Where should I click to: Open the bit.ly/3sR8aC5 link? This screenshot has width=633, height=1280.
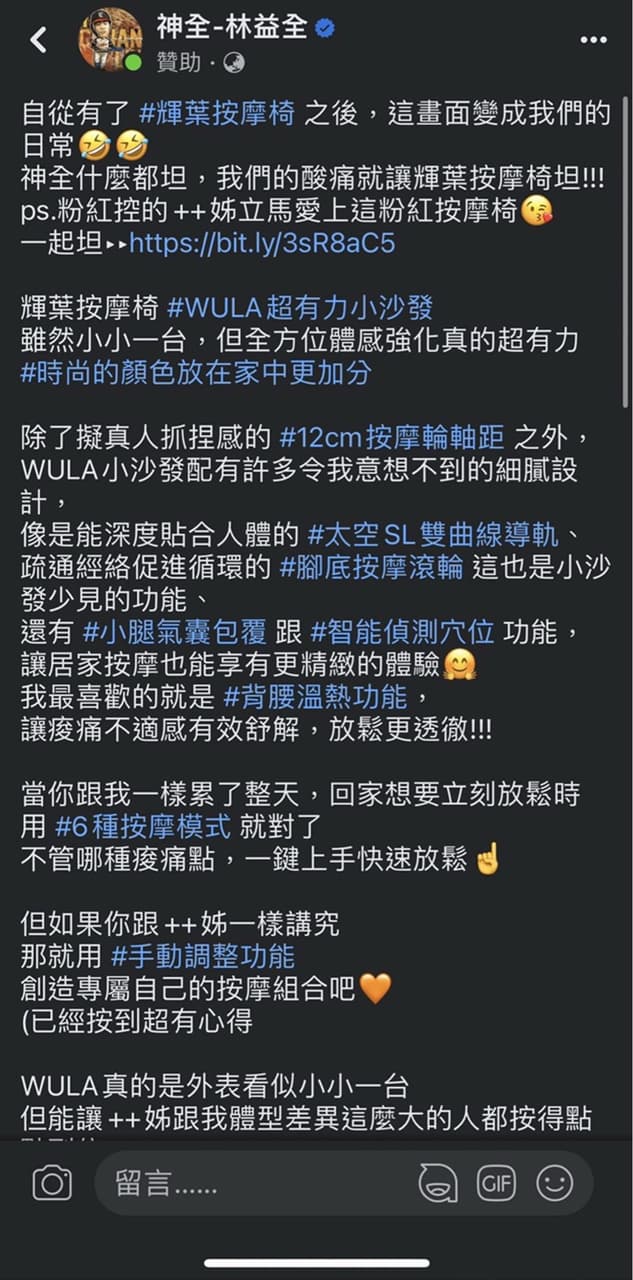(x=262, y=242)
